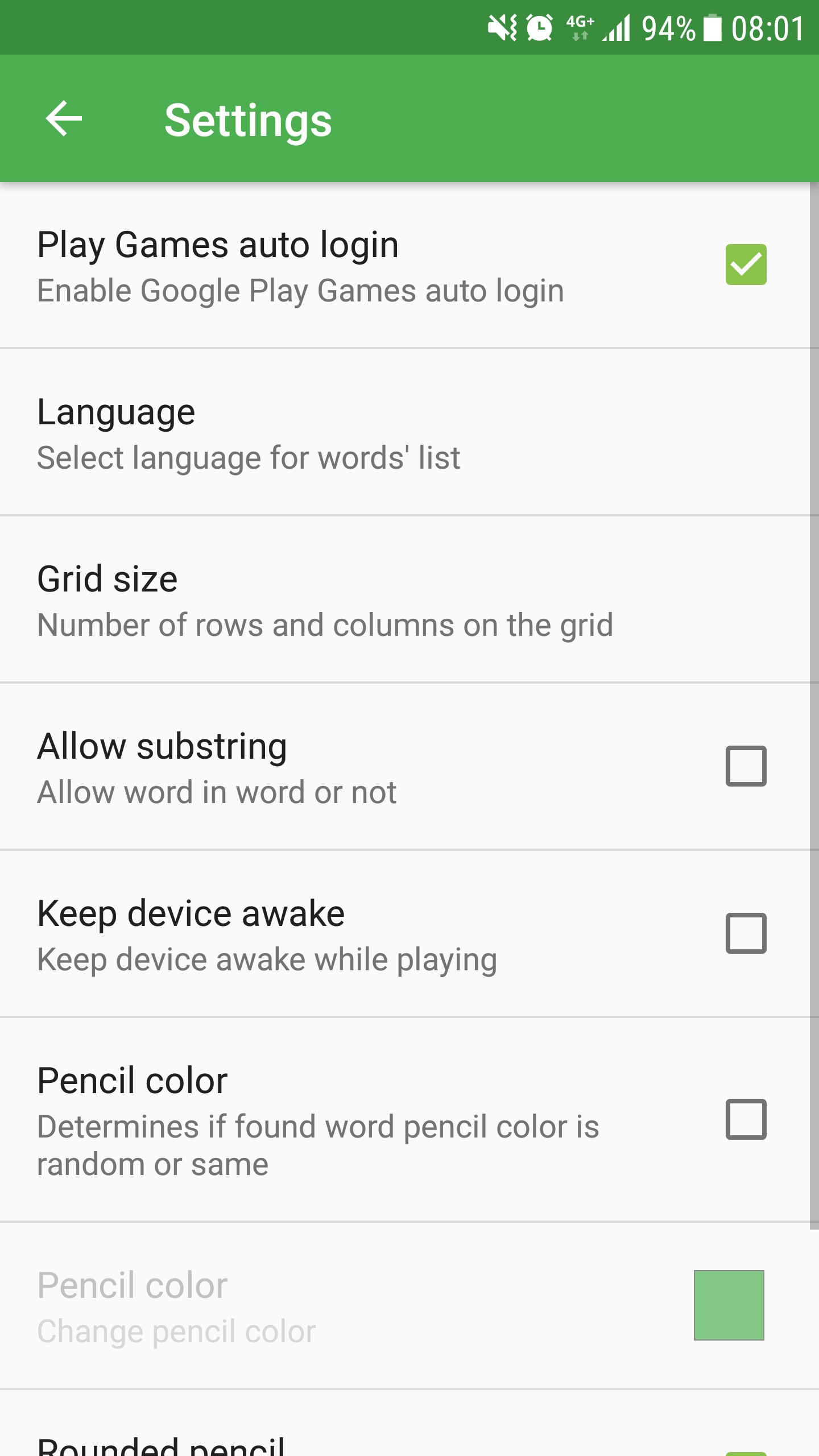Tap the green Change pencil color swatch
819x1456 pixels.
point(729,1305)
